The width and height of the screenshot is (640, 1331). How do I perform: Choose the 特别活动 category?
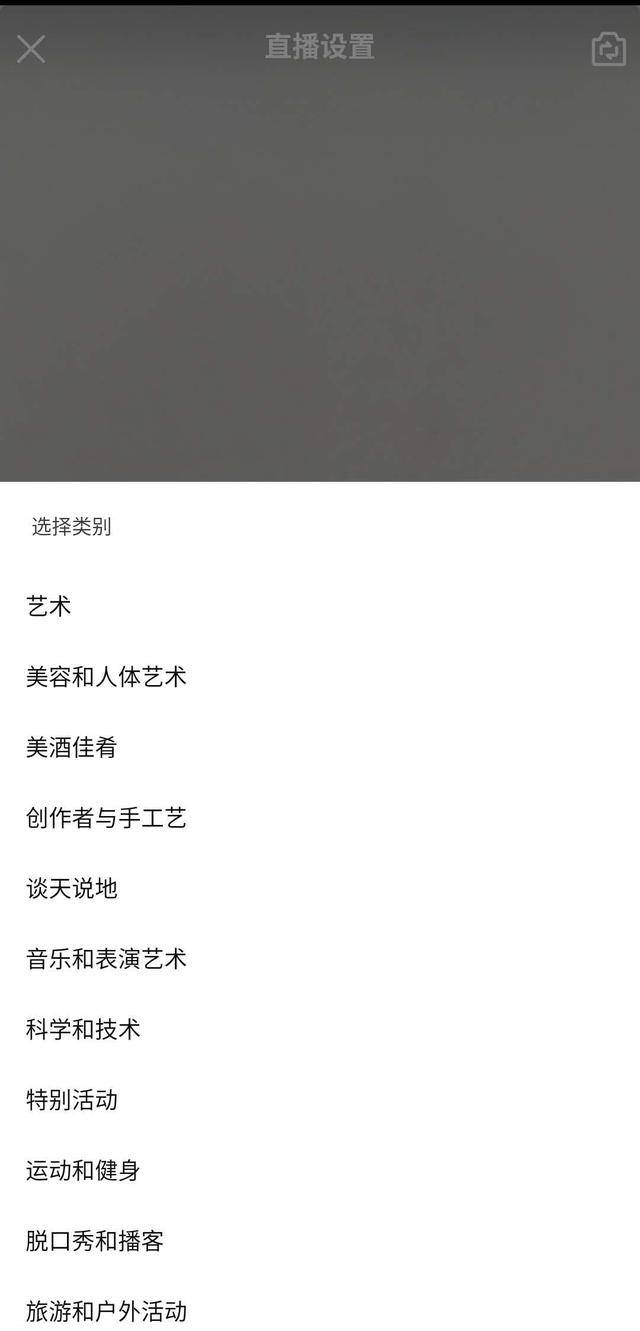tap(71, 1100)
